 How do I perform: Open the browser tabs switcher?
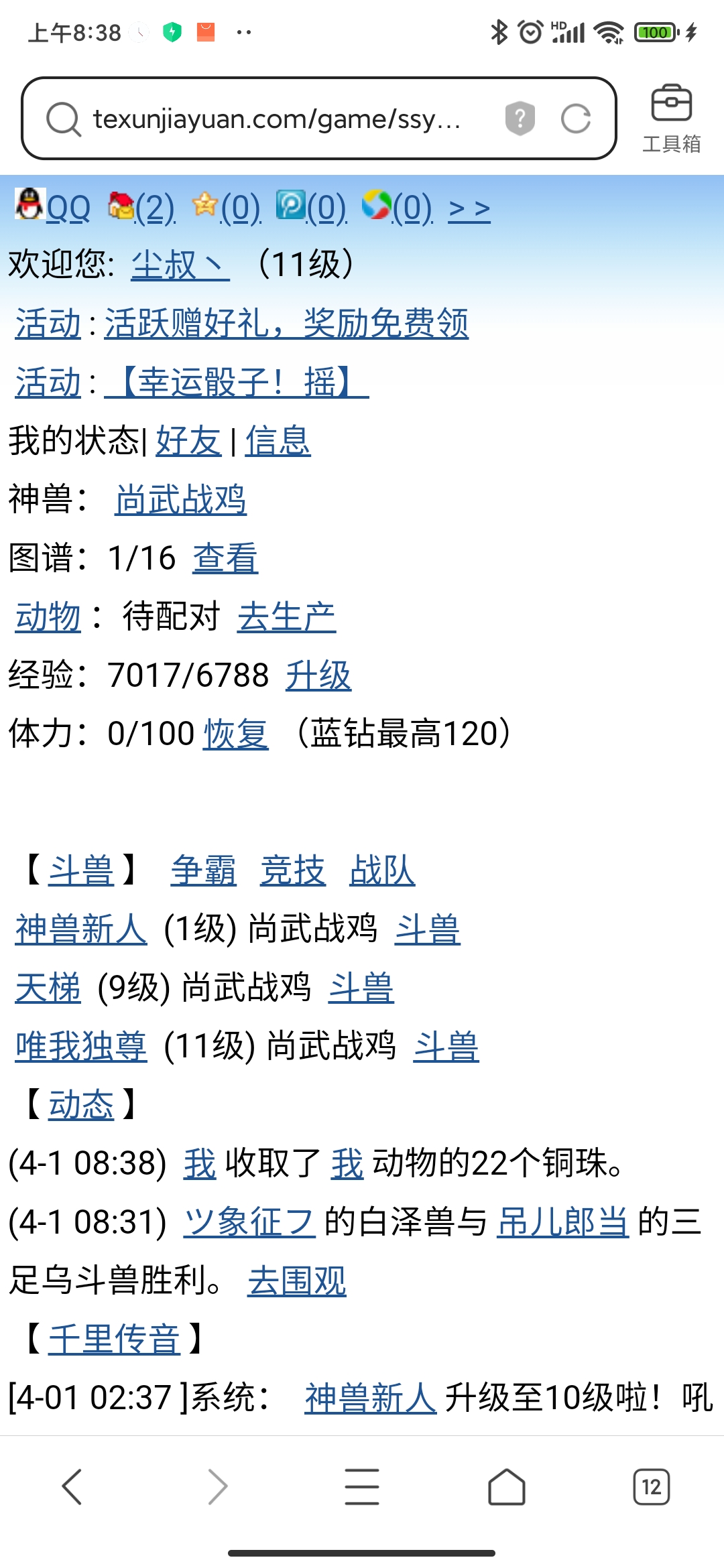coord(651,1487)
